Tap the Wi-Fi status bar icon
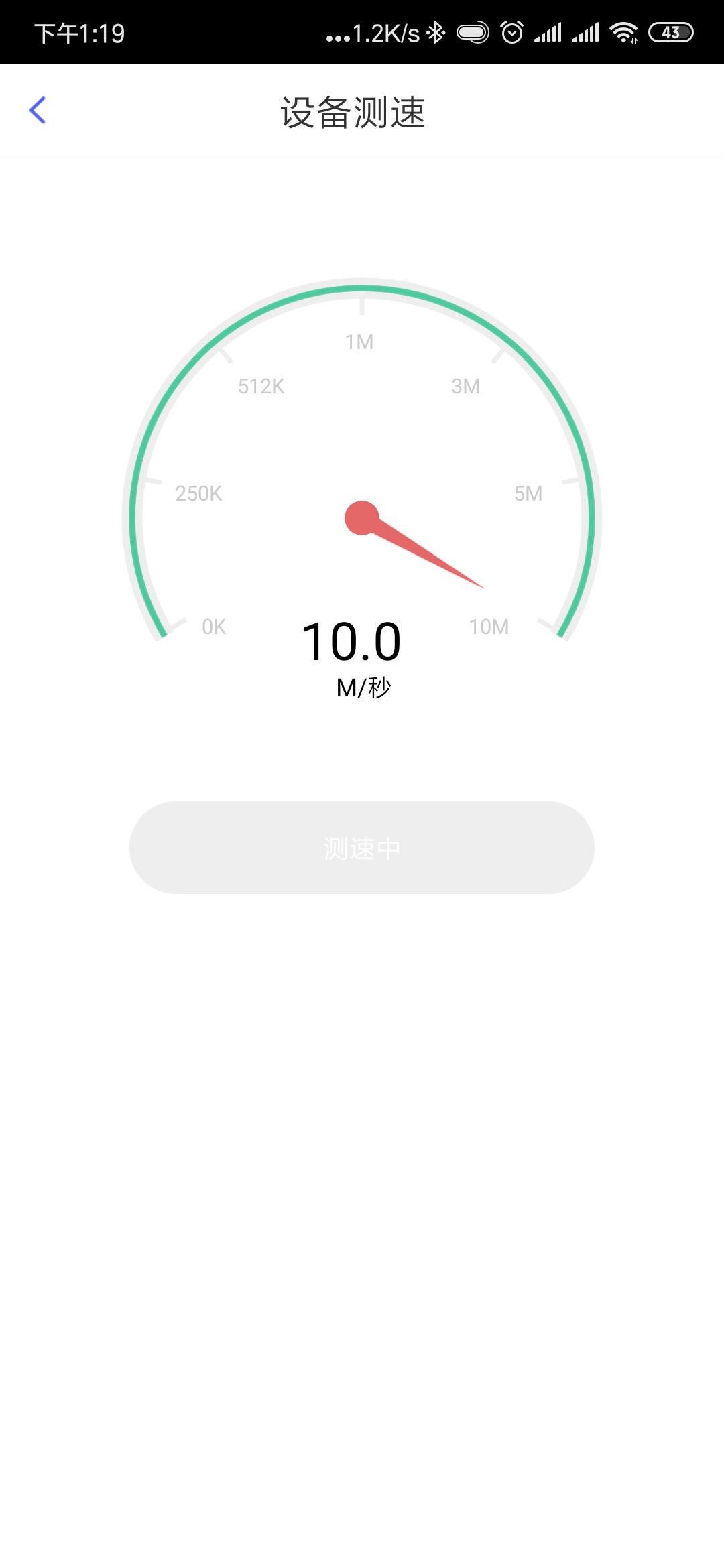724x1568 pixels. 624,31
